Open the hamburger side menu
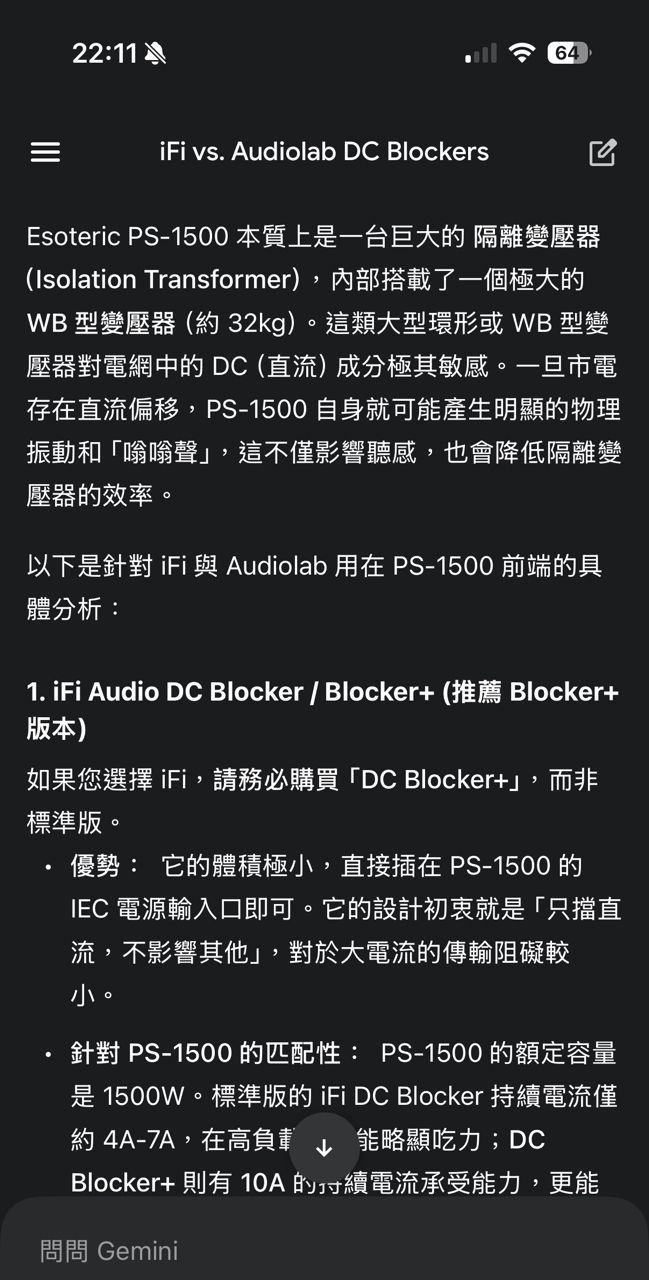Viewport: 649px width, 1280px height. [46, 152]
